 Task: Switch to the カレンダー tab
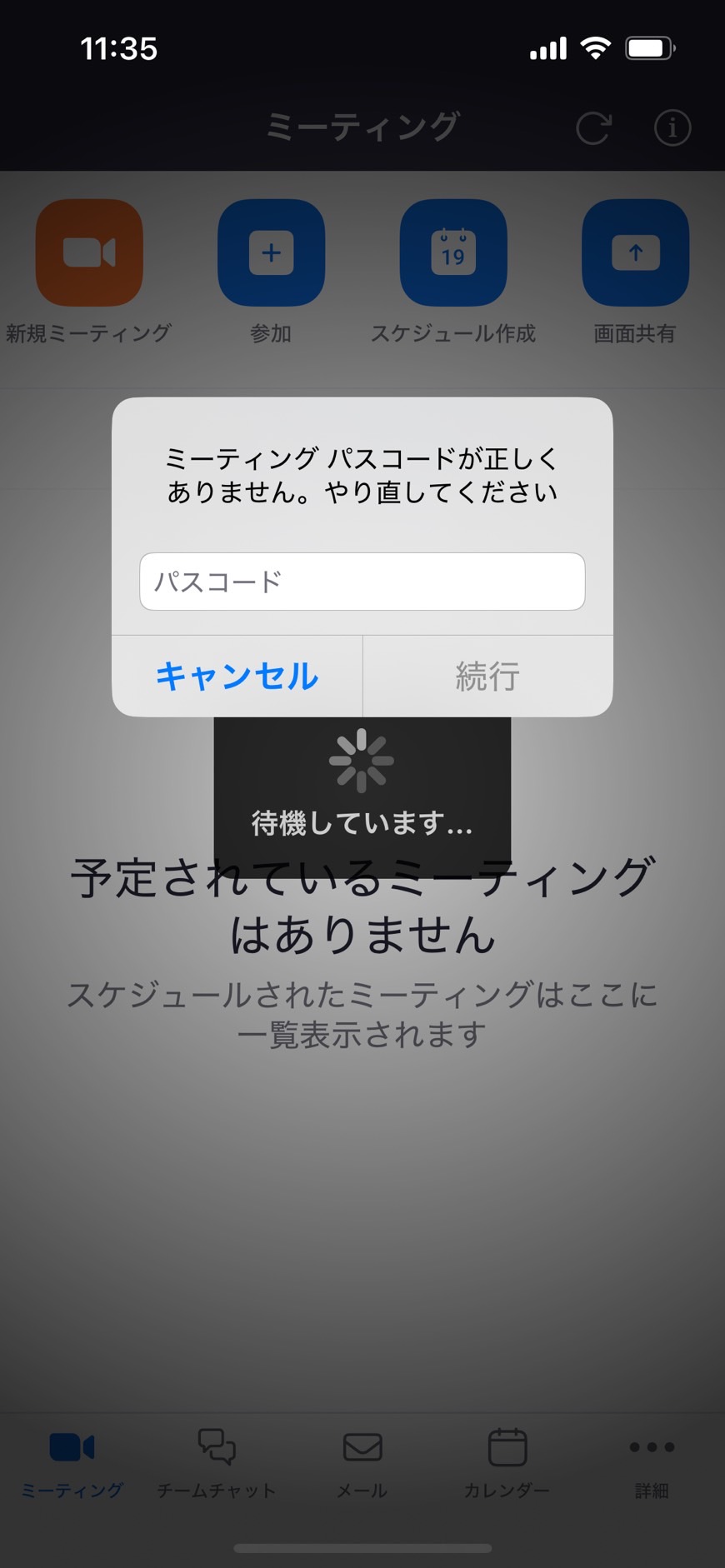point(507,1463)
